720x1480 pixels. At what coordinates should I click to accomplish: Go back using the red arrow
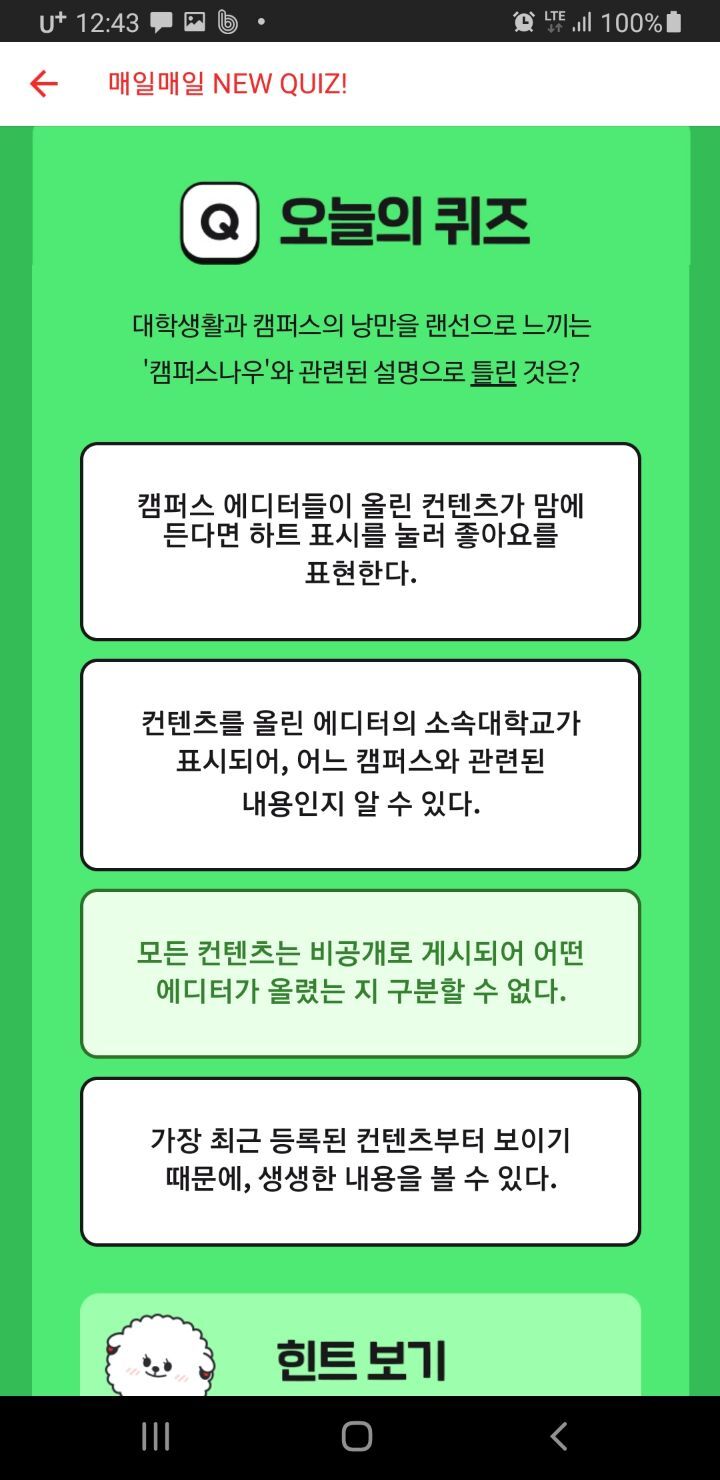tap(44, 84)
